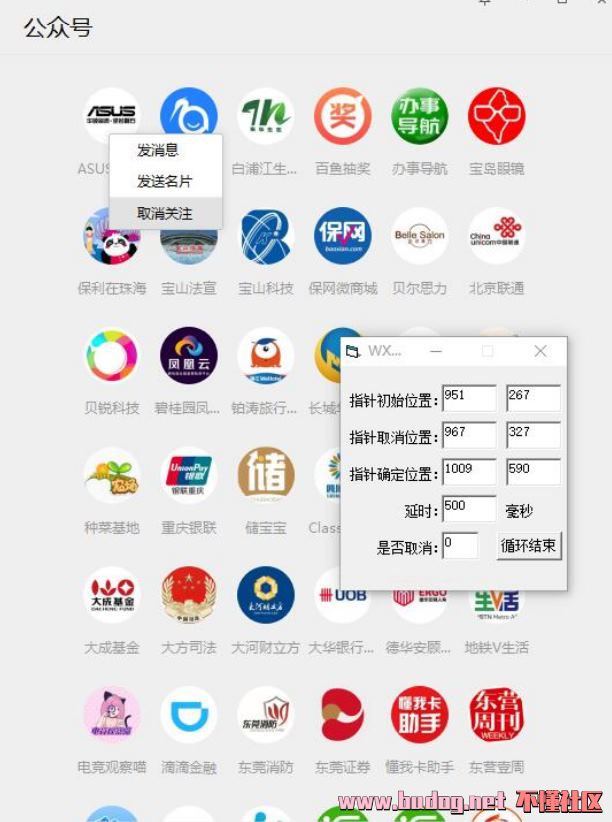Open the 办事导航 official account
Image resolution: width=612 pixels, height=822 pixels.
click(x=419, y=116)
